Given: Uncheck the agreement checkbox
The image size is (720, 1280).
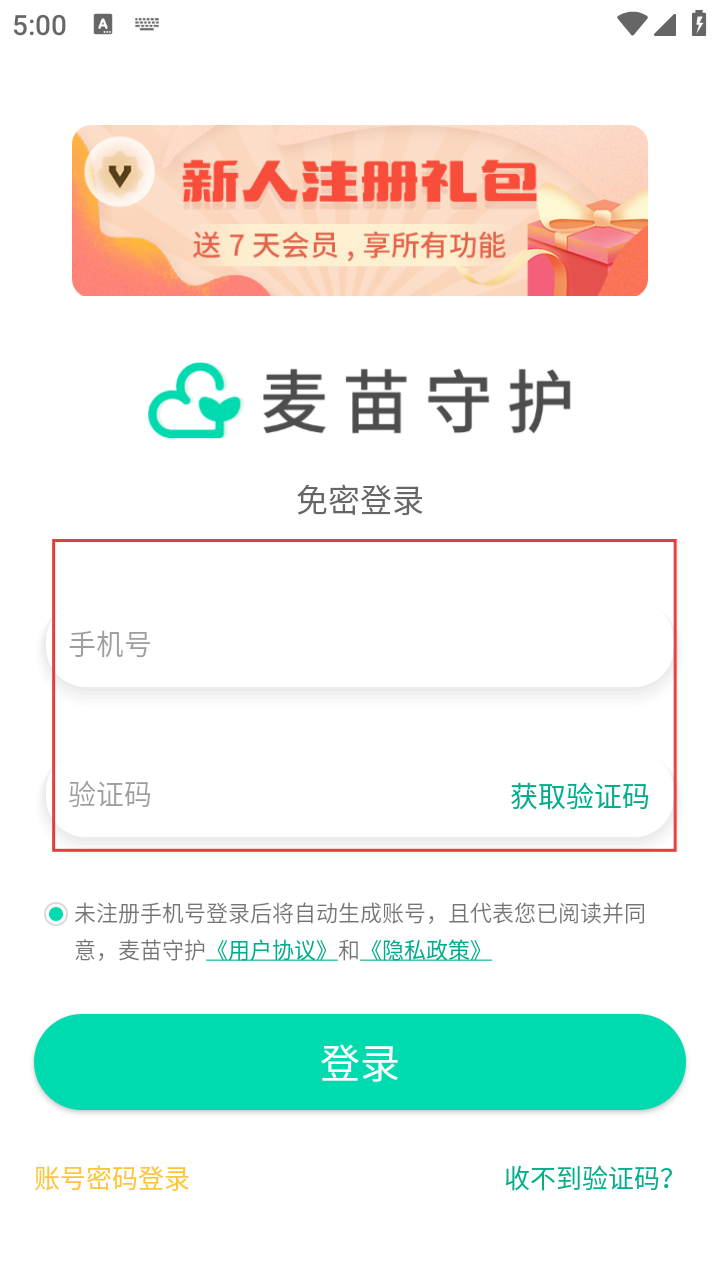Looking at the screenshot, I should [56, 914].
